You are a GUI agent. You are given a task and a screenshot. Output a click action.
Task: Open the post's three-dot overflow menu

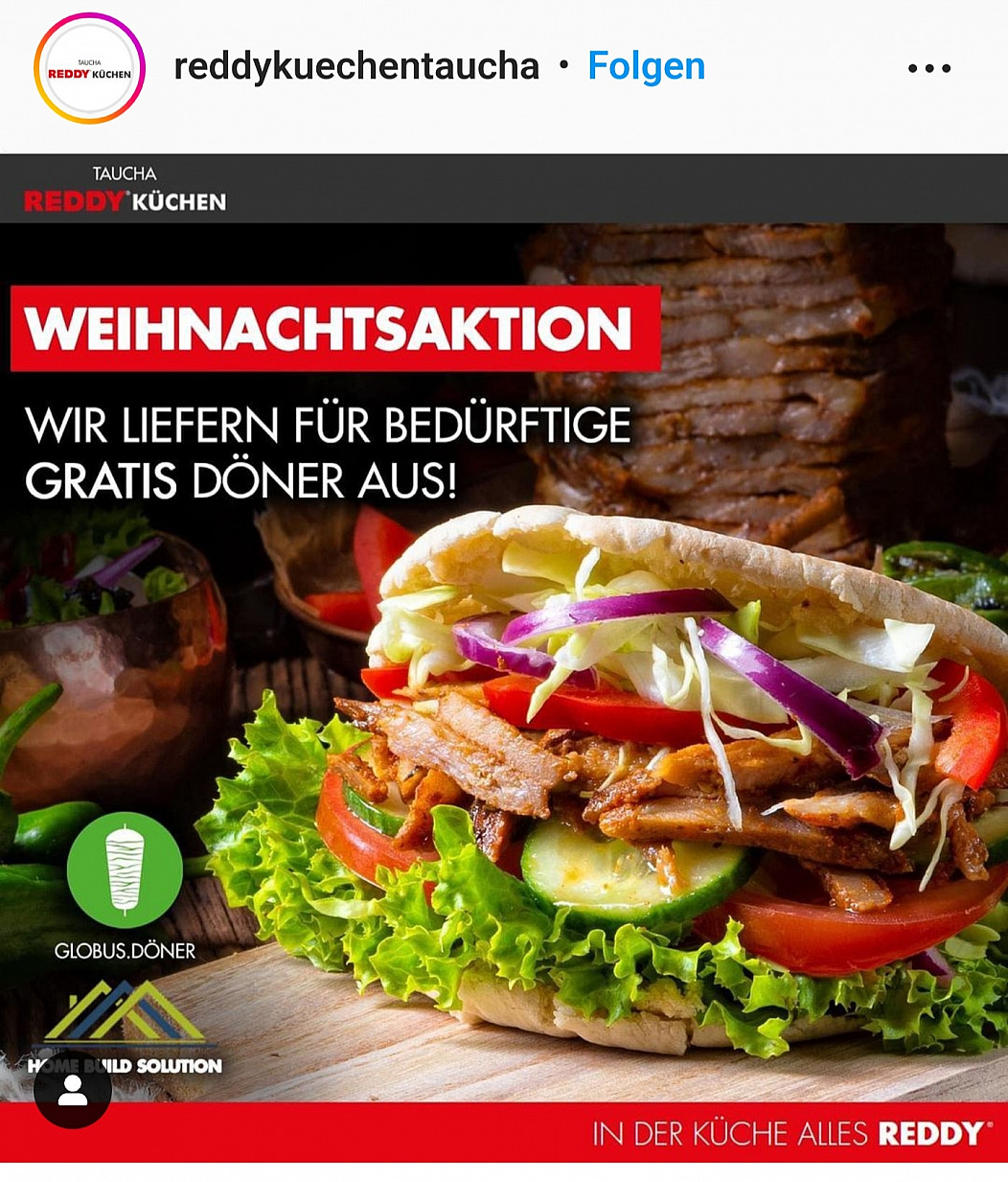click(x=928, y=68)
